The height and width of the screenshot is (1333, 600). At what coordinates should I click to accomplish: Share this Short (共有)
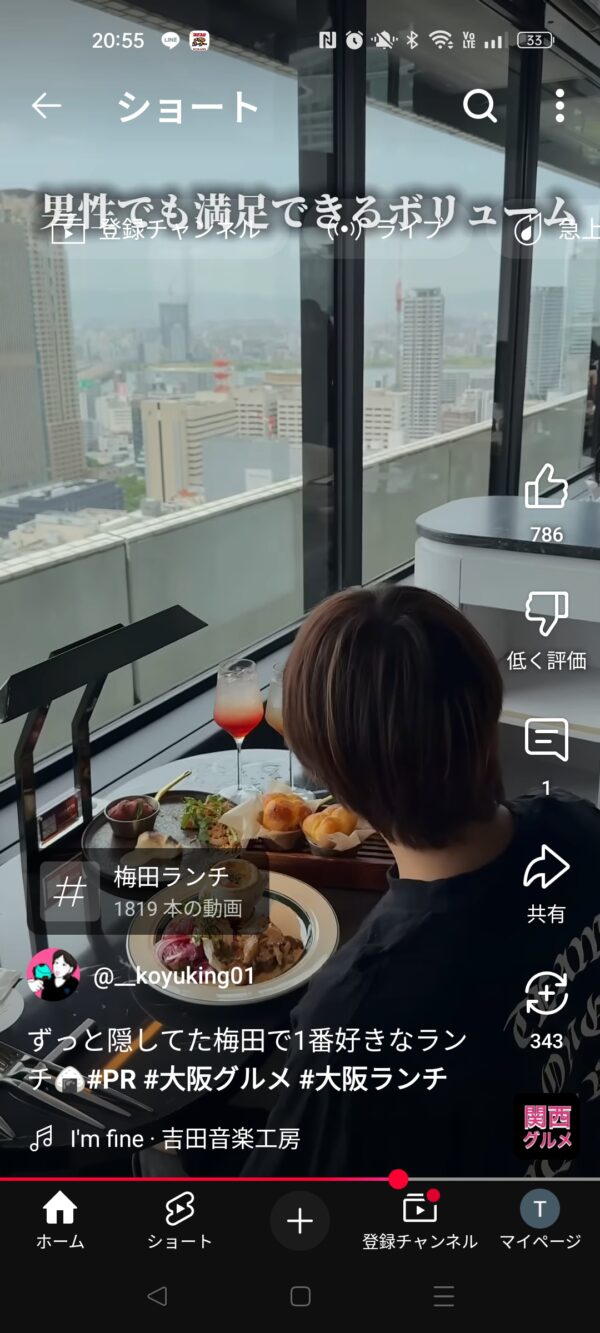point(546,867)
